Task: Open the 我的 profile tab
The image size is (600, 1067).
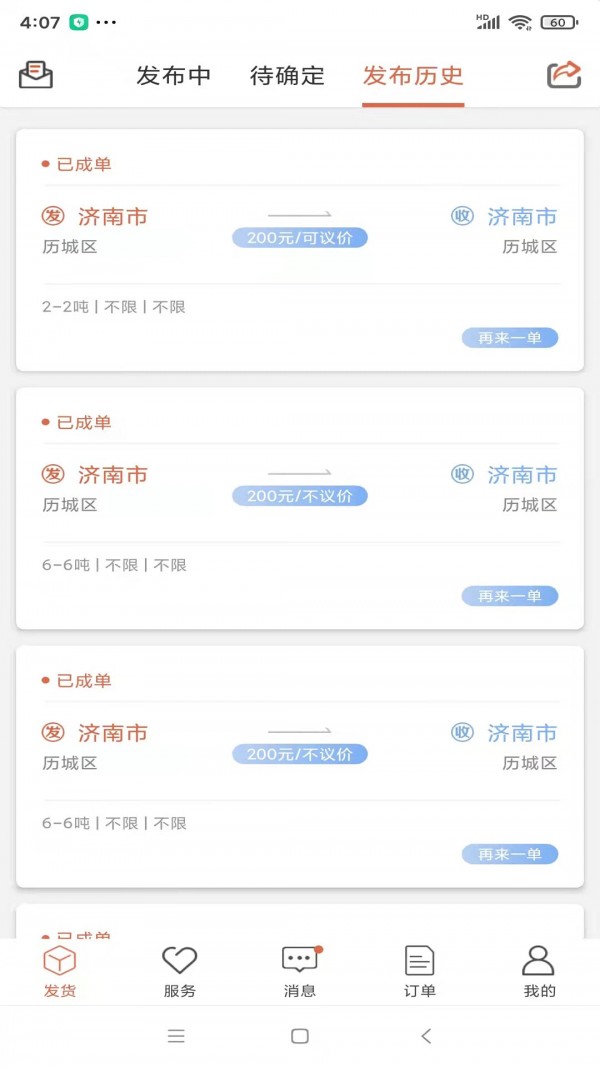Action: tap(539, 972)
